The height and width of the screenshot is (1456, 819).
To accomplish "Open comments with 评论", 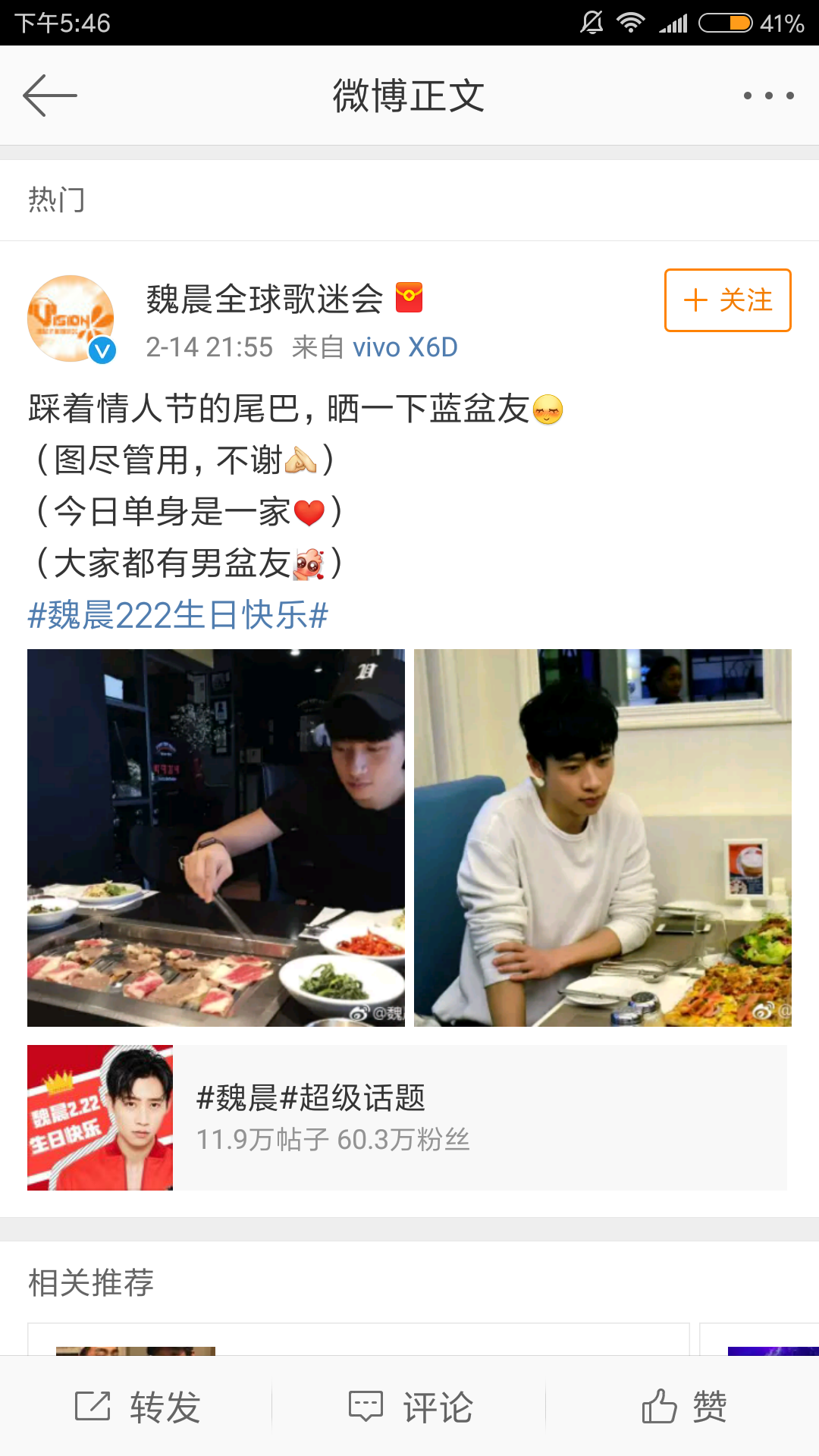I will click(410, 1407).
